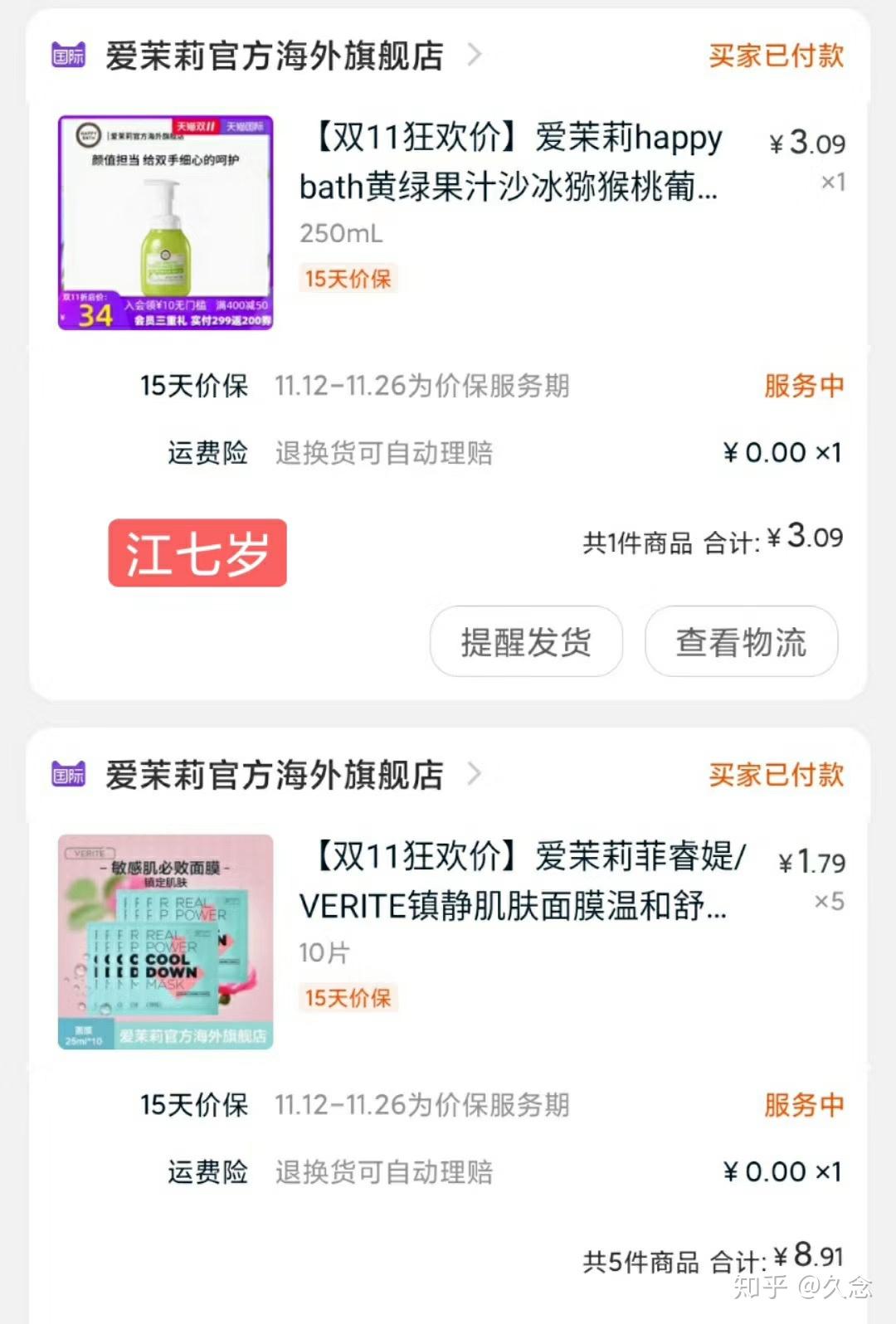This screenshot has height=1324, width=896.
Task: Open the 爱茉莉官方海外旗舰店 store above the VERITE order
Action: 274,775
